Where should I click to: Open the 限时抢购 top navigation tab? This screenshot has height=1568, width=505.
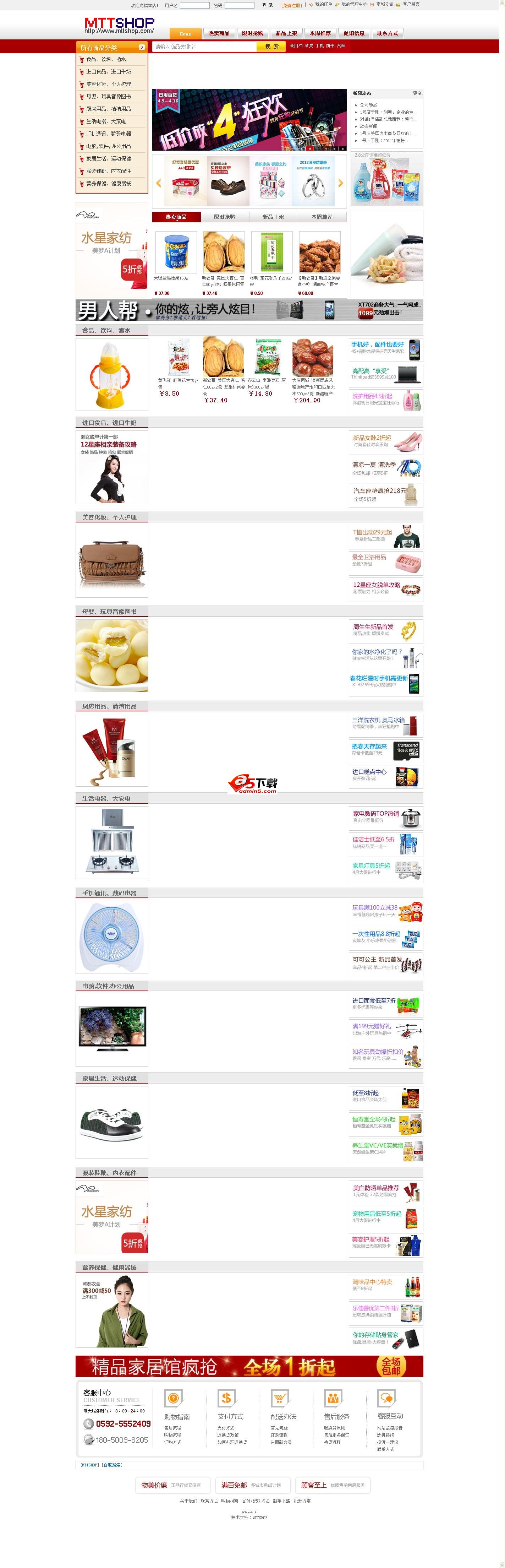253,33
